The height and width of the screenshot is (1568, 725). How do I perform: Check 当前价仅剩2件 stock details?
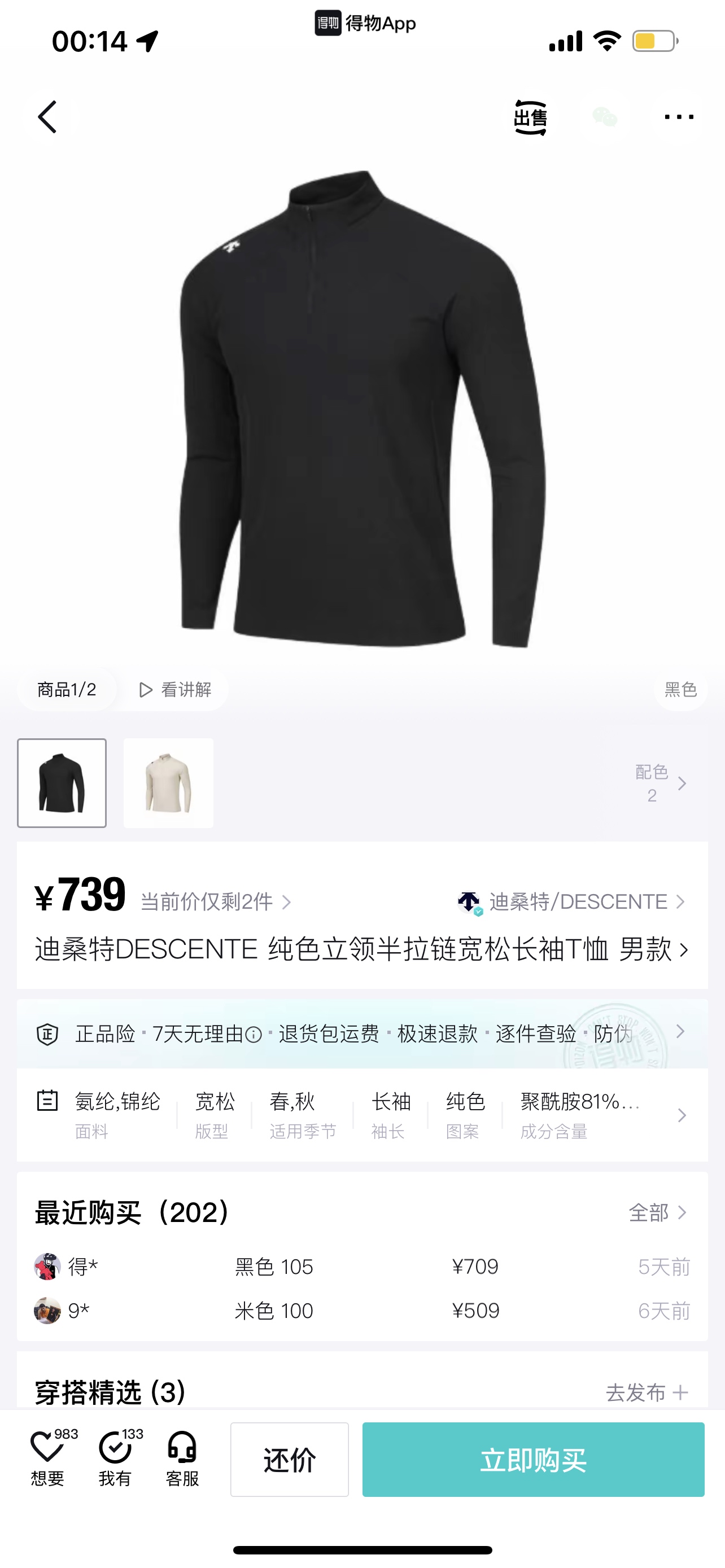tap(216, 901)
